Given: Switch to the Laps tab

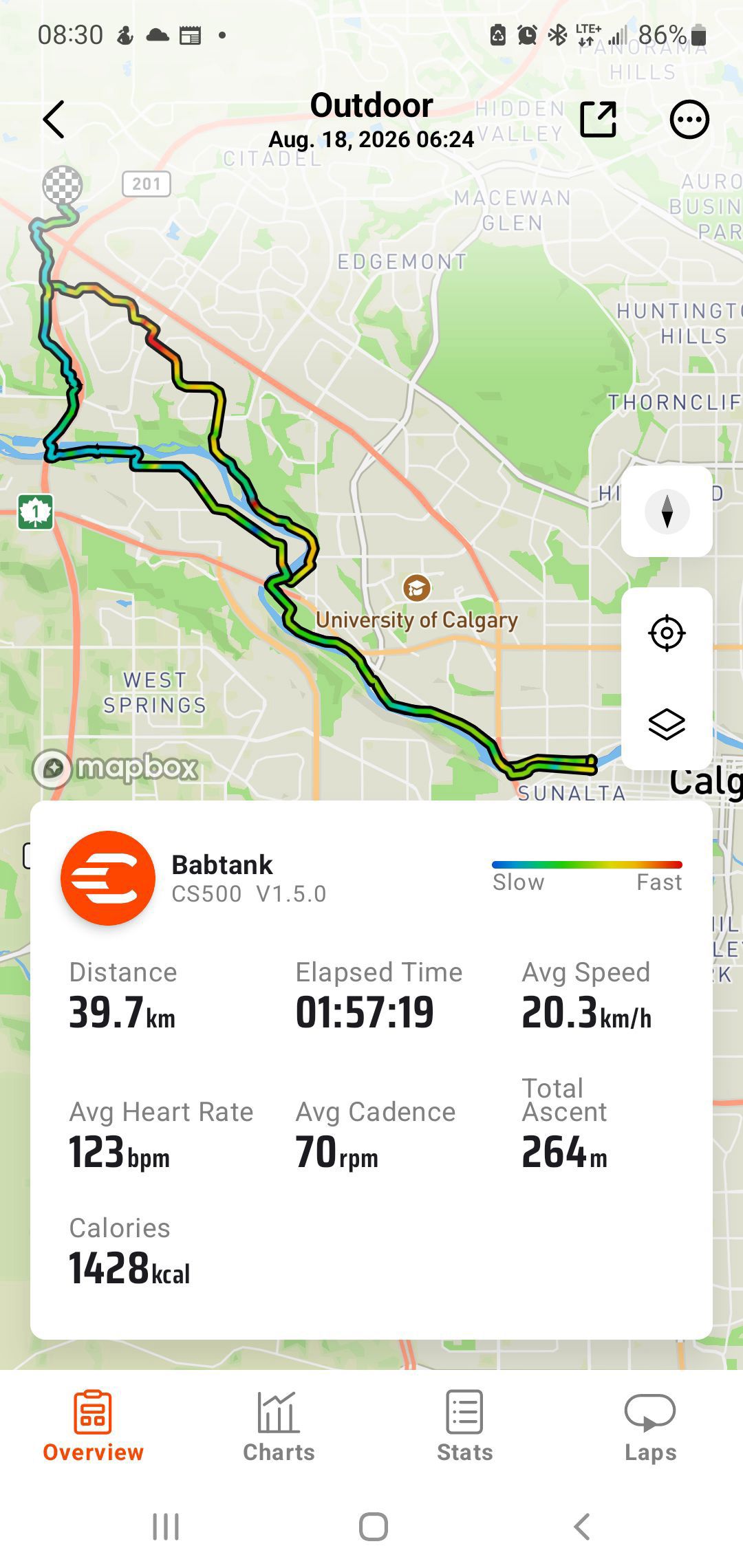Looking at the screenshot, I should [x=650, y=1426].
